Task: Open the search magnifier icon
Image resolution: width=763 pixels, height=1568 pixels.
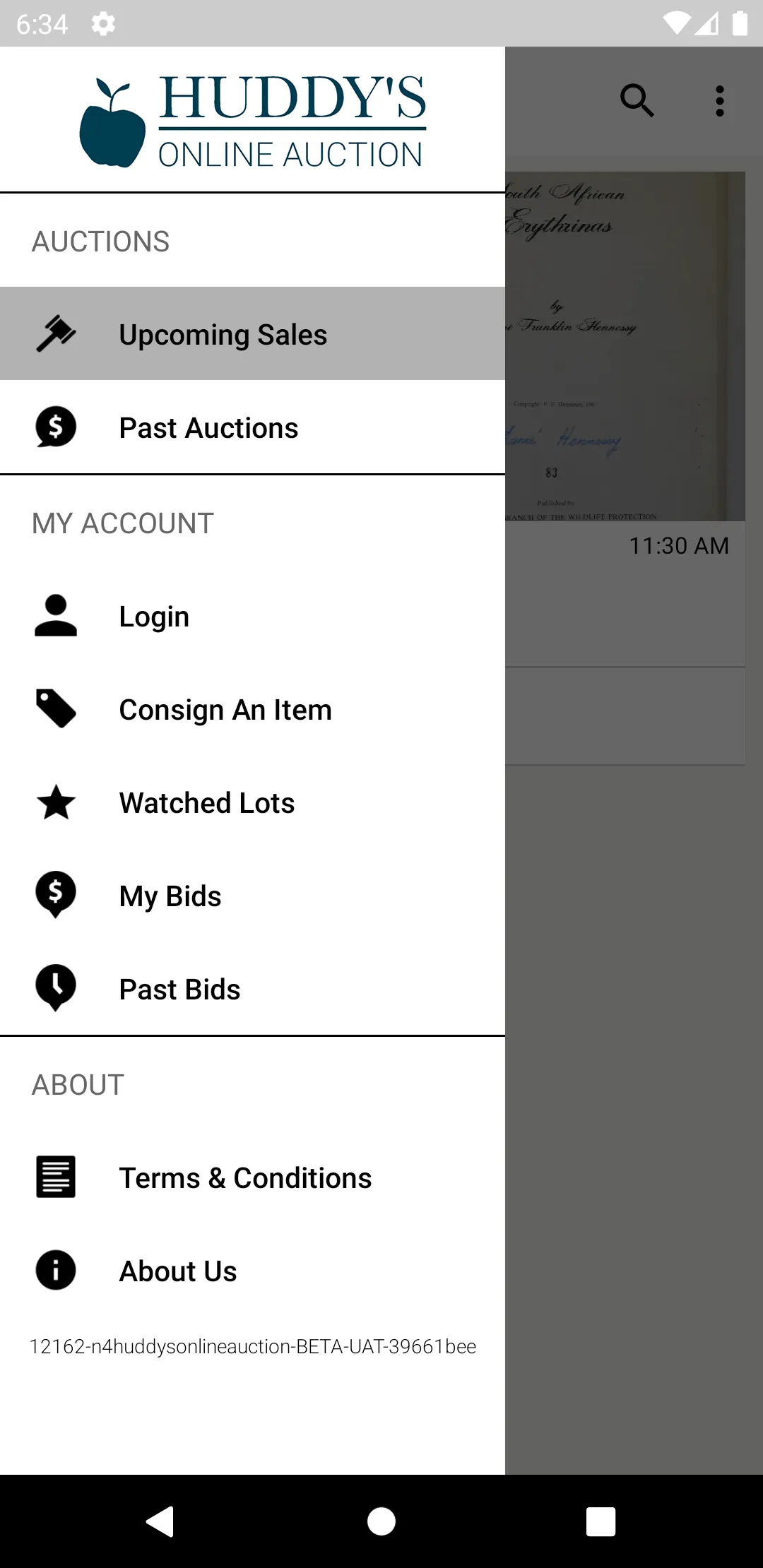Action: coord(637,101)
